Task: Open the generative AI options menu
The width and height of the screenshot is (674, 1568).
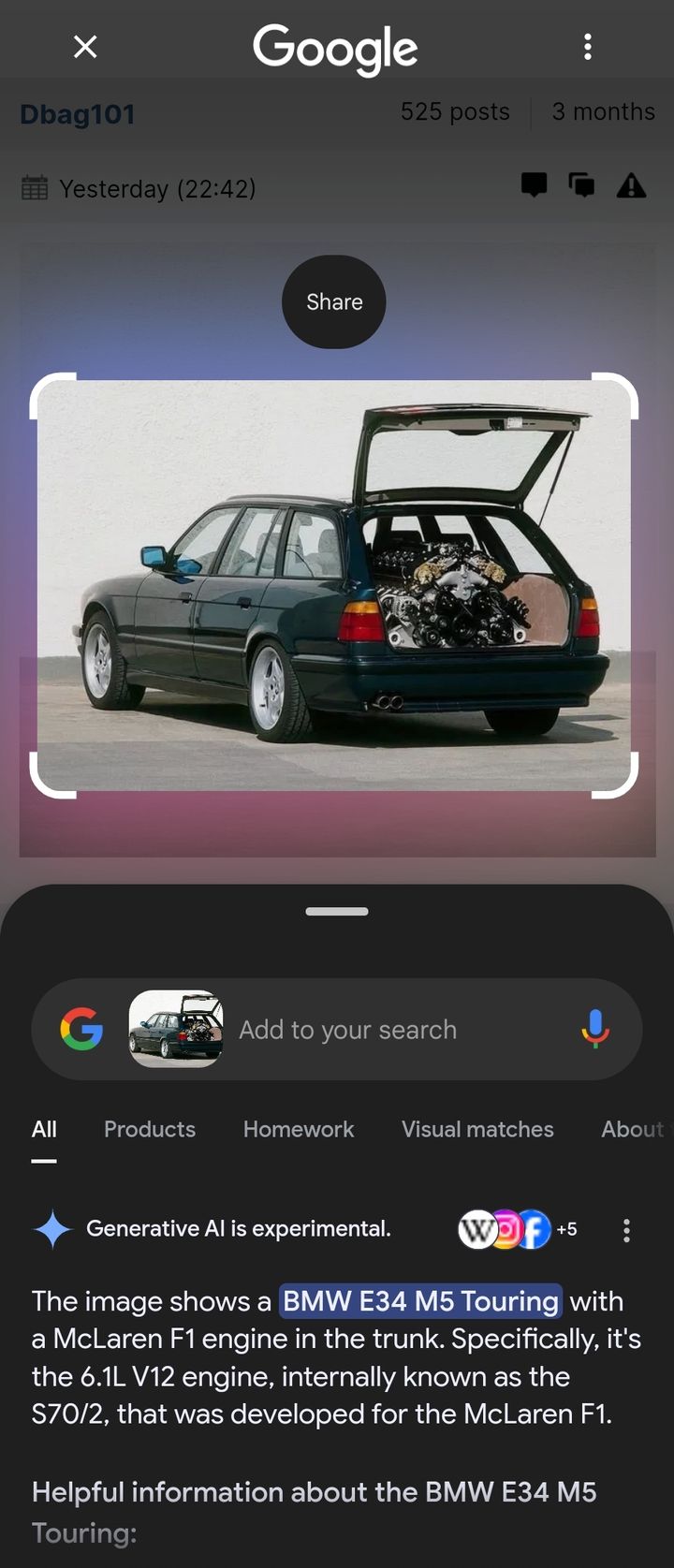Action: click(626, 1230)
